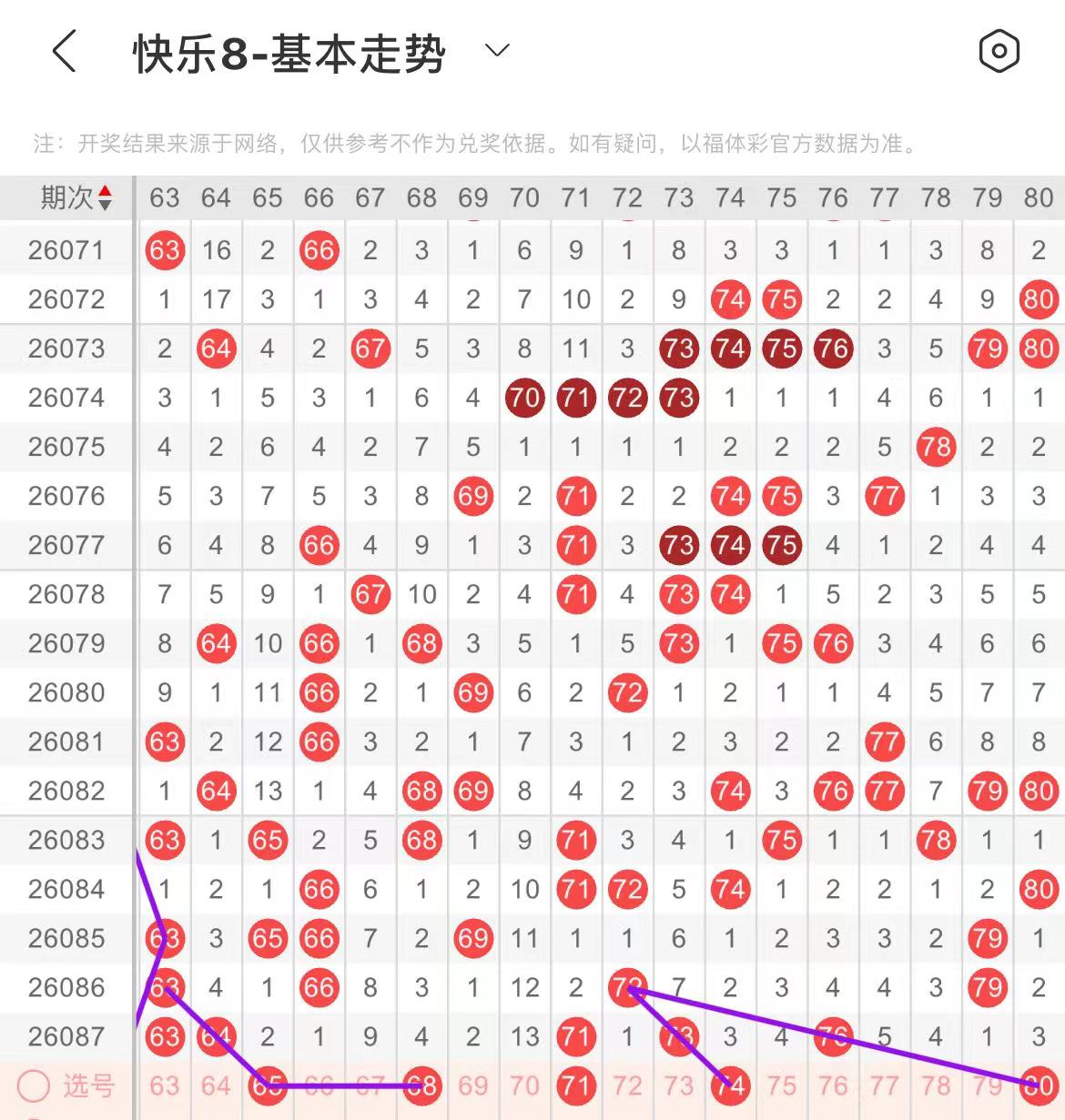Image resolution: width=1065 pixels, height=1120 pixels.
Task: Expand the 快乐8-基本走势 chart type dropdown
Action: coord(497,51)
